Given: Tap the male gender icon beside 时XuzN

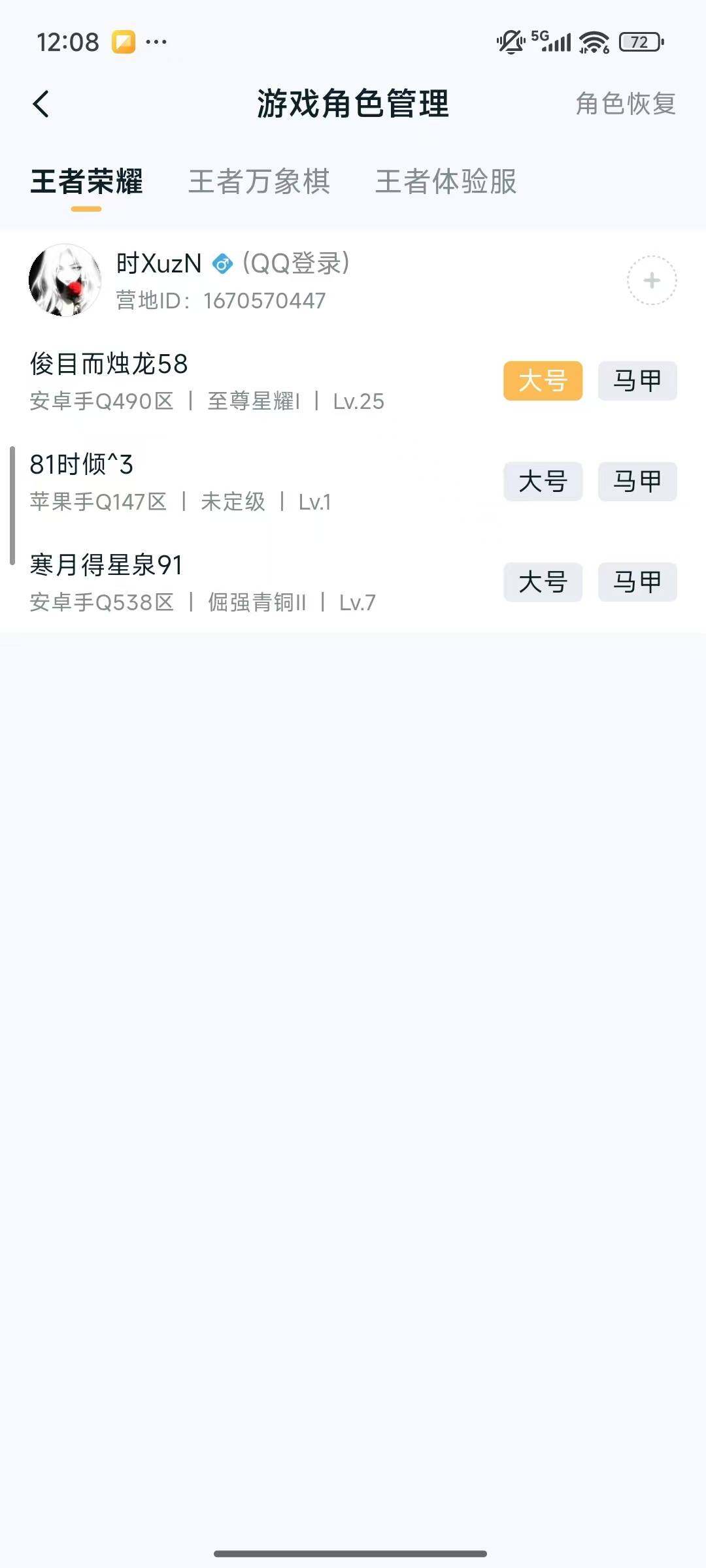Looking at the screenshot, I should (222, 265).
